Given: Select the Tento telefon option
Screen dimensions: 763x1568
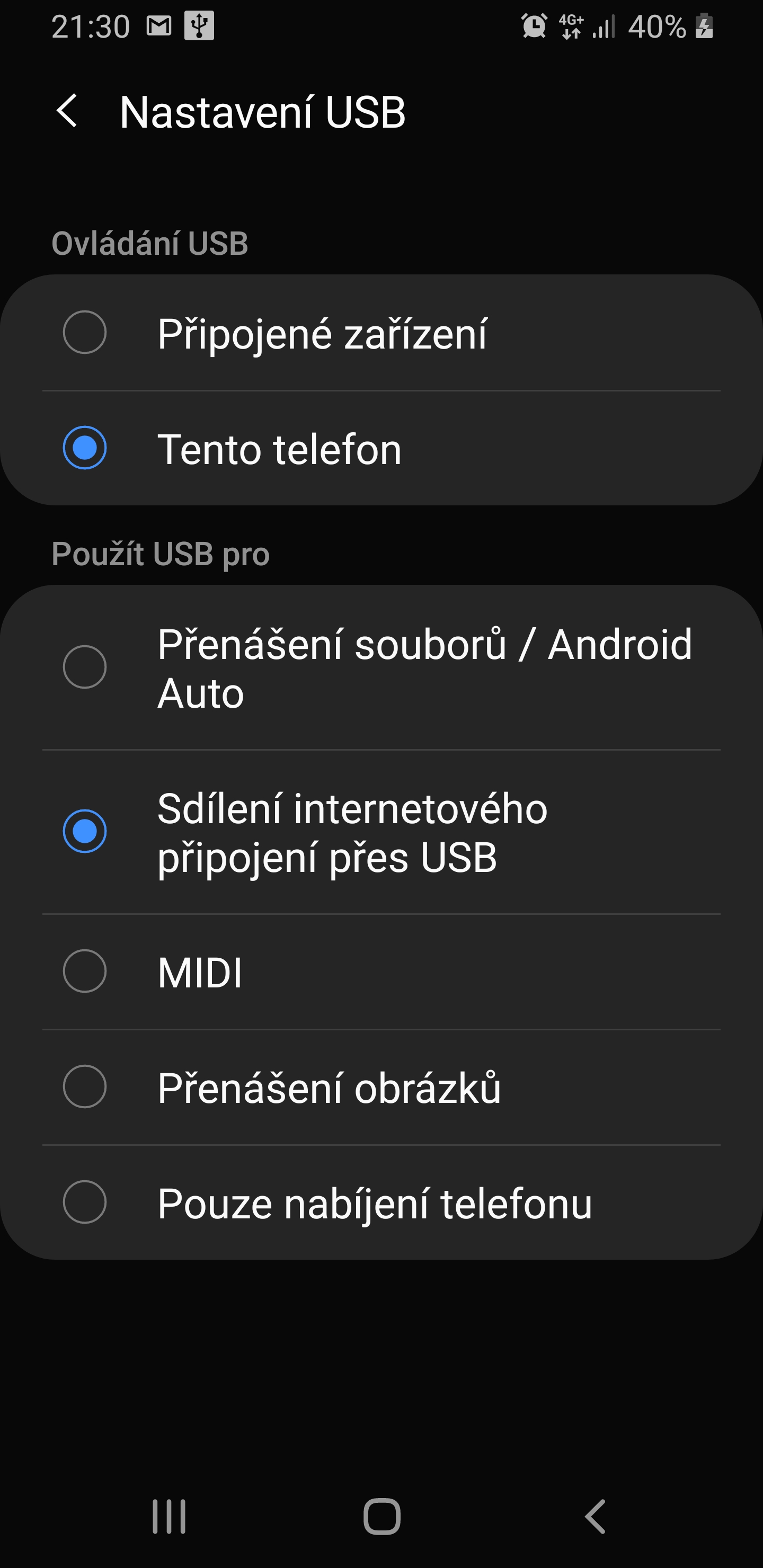Looking at the screenshot, I should (x=85, y=448).
